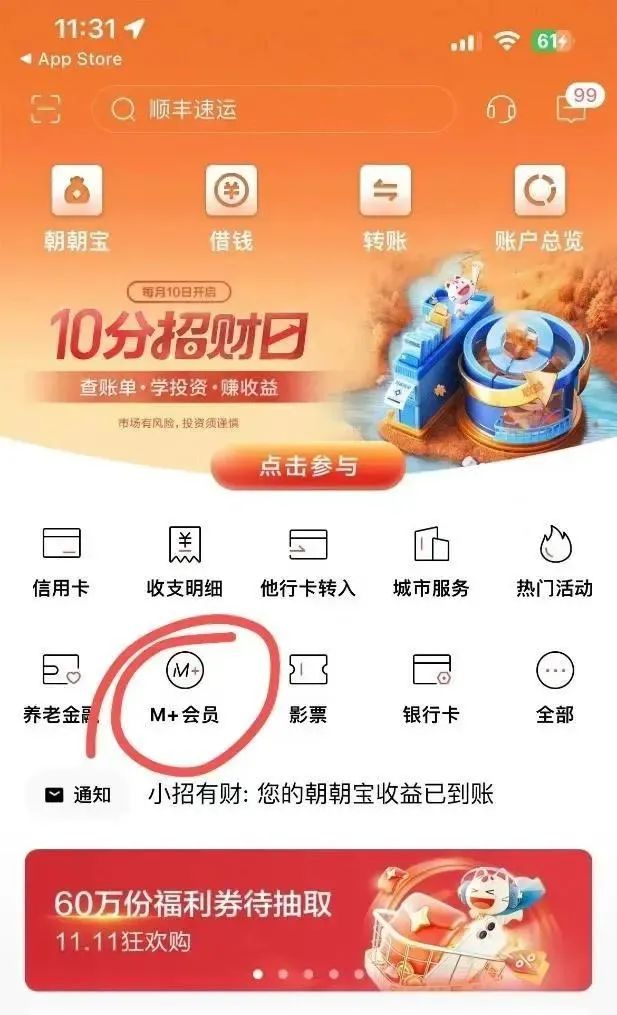617x1015 pixels.
Task: Tap the search box showing 顺丰速运
Action: click(x=272, y=109)
